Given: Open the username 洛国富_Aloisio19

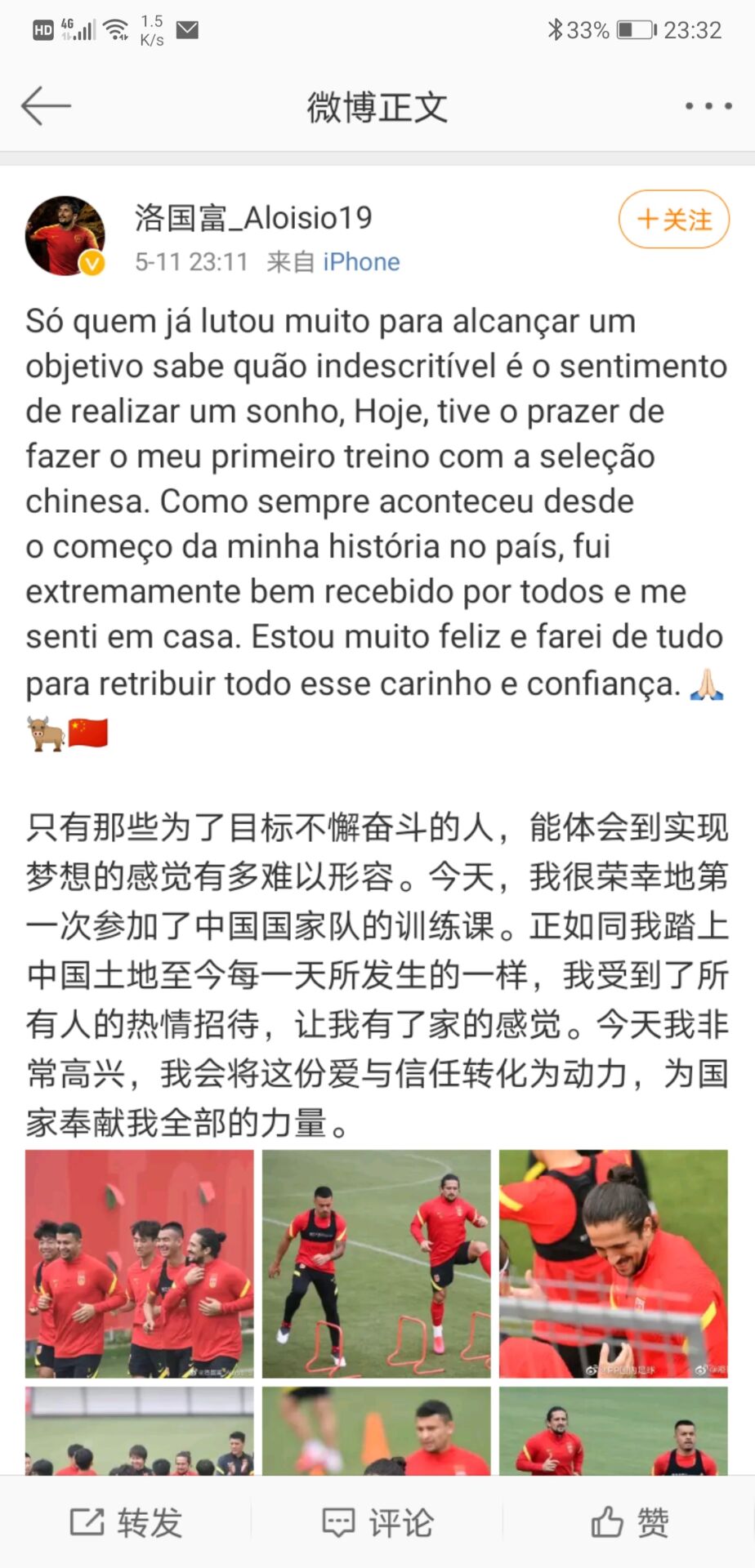Looking at the screenshot, I should pyautogui.click(x=253, y=218).
